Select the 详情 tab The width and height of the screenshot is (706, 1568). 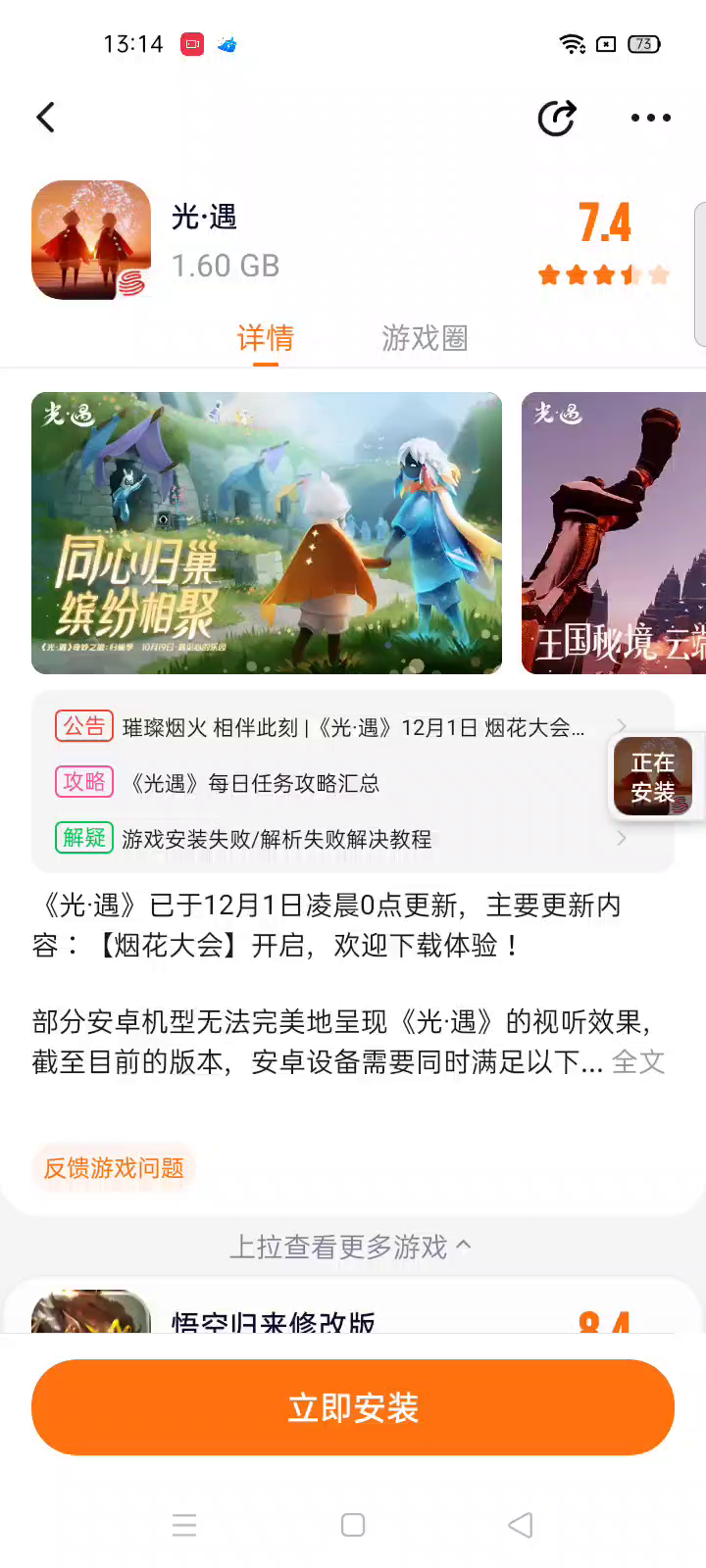click(x=265, y=338)
